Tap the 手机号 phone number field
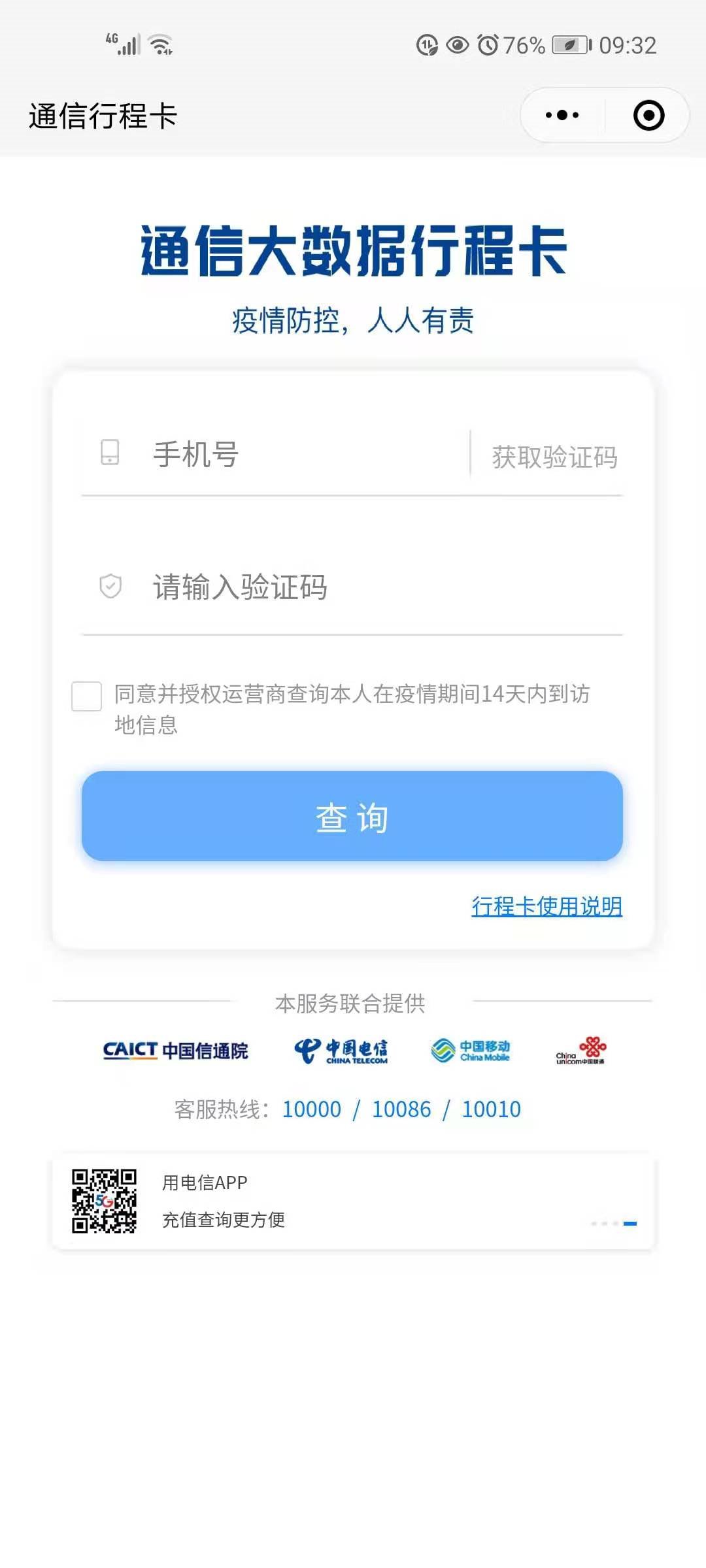 click(275, 454)
